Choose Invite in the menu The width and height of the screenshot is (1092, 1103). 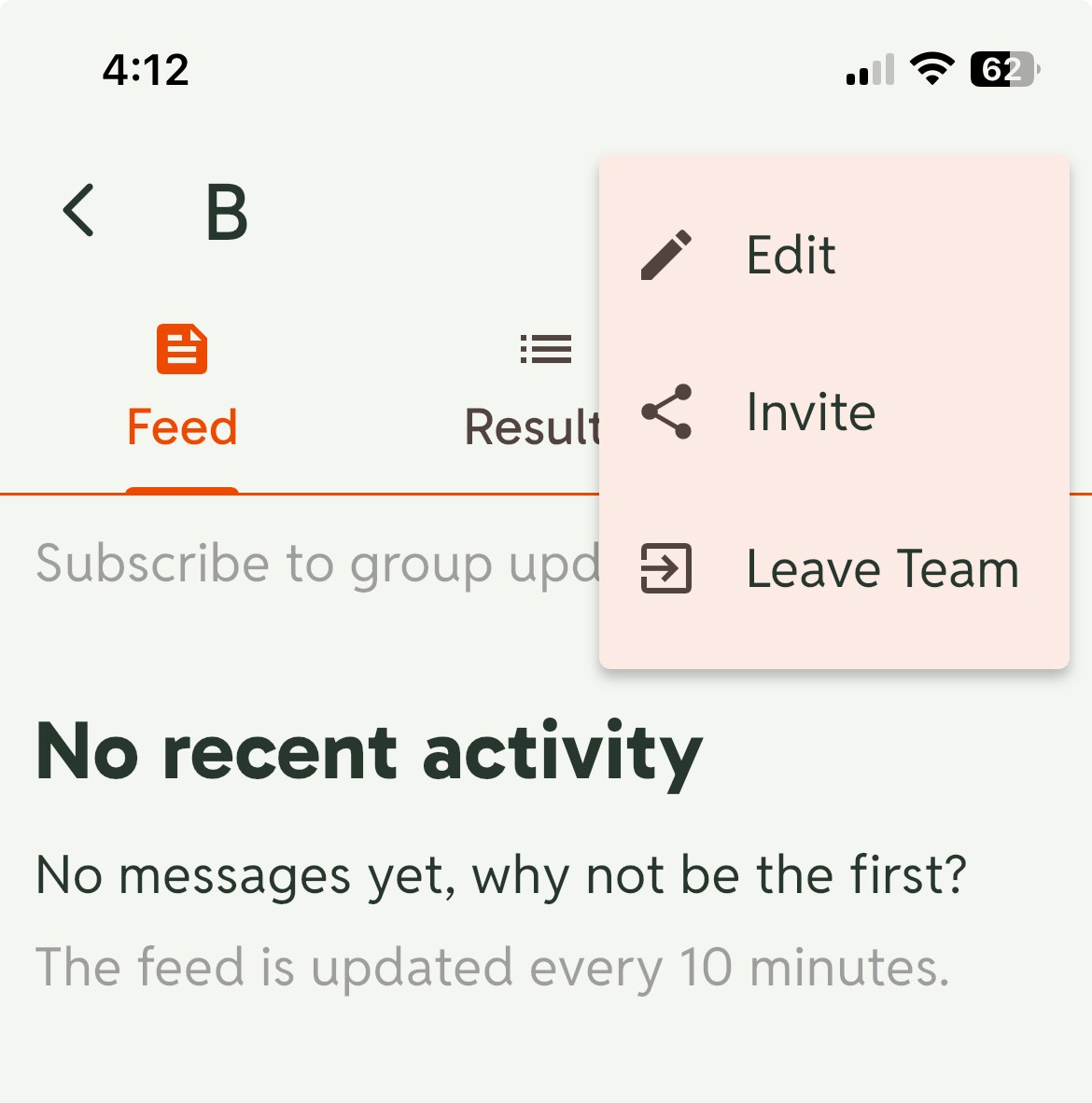tap(809, 412)
